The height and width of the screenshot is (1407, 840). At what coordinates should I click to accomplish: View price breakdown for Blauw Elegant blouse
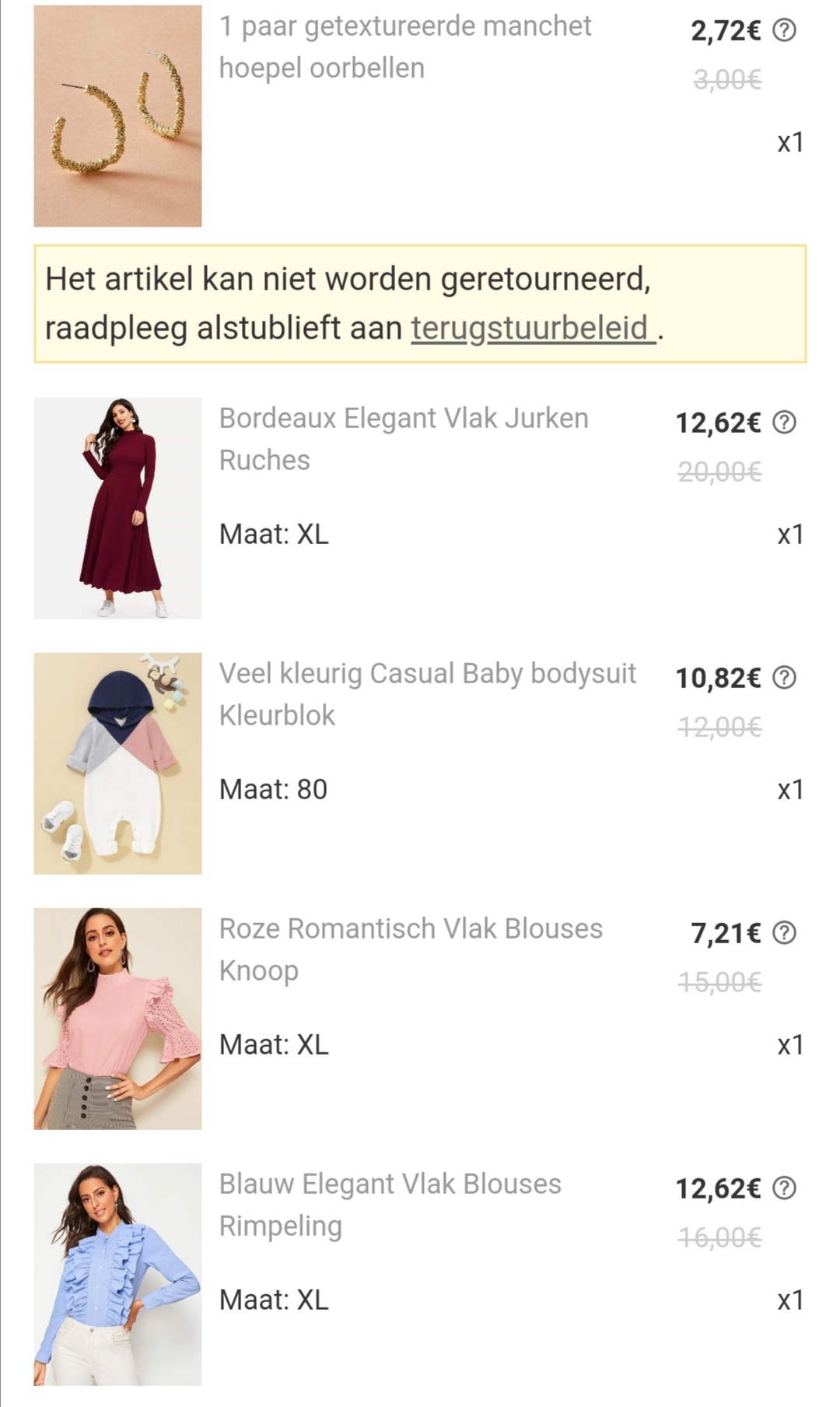pyautogui.click(x=784, y=1188)
